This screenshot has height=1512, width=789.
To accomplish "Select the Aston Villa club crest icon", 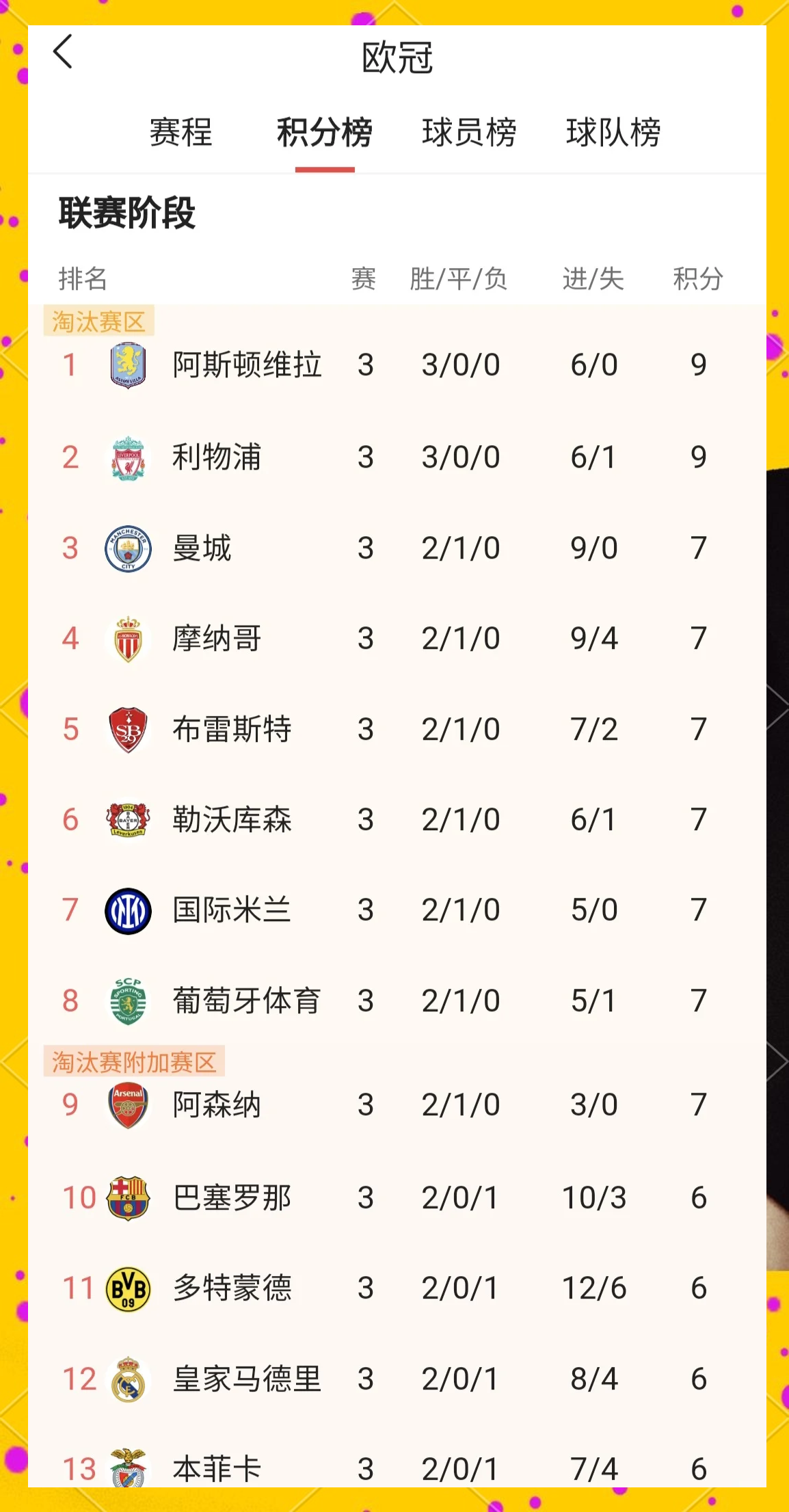I will click(x=127, y=364).
